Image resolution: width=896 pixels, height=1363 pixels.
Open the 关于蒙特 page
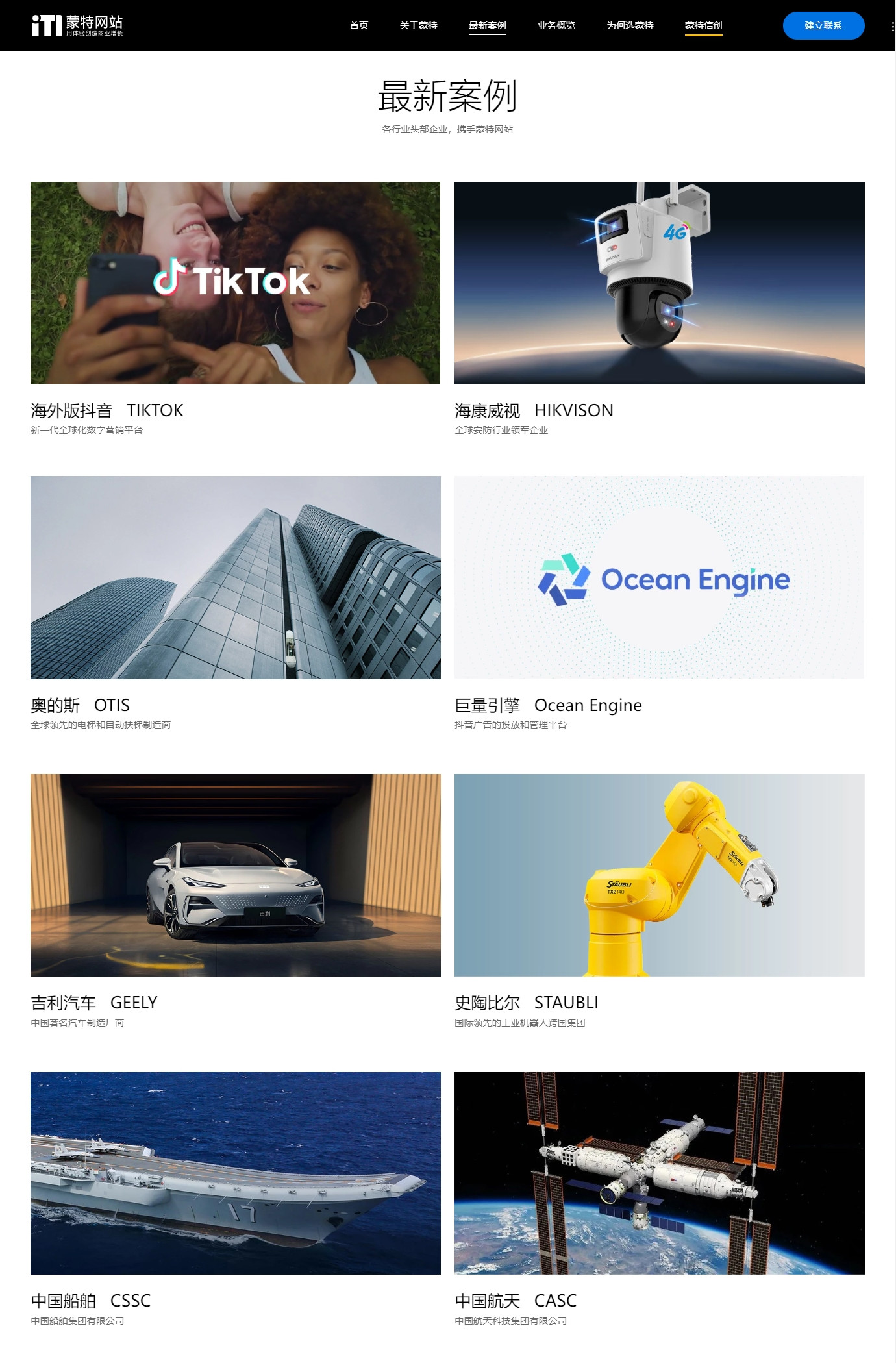pyautogui.click(x=419, y=26)
